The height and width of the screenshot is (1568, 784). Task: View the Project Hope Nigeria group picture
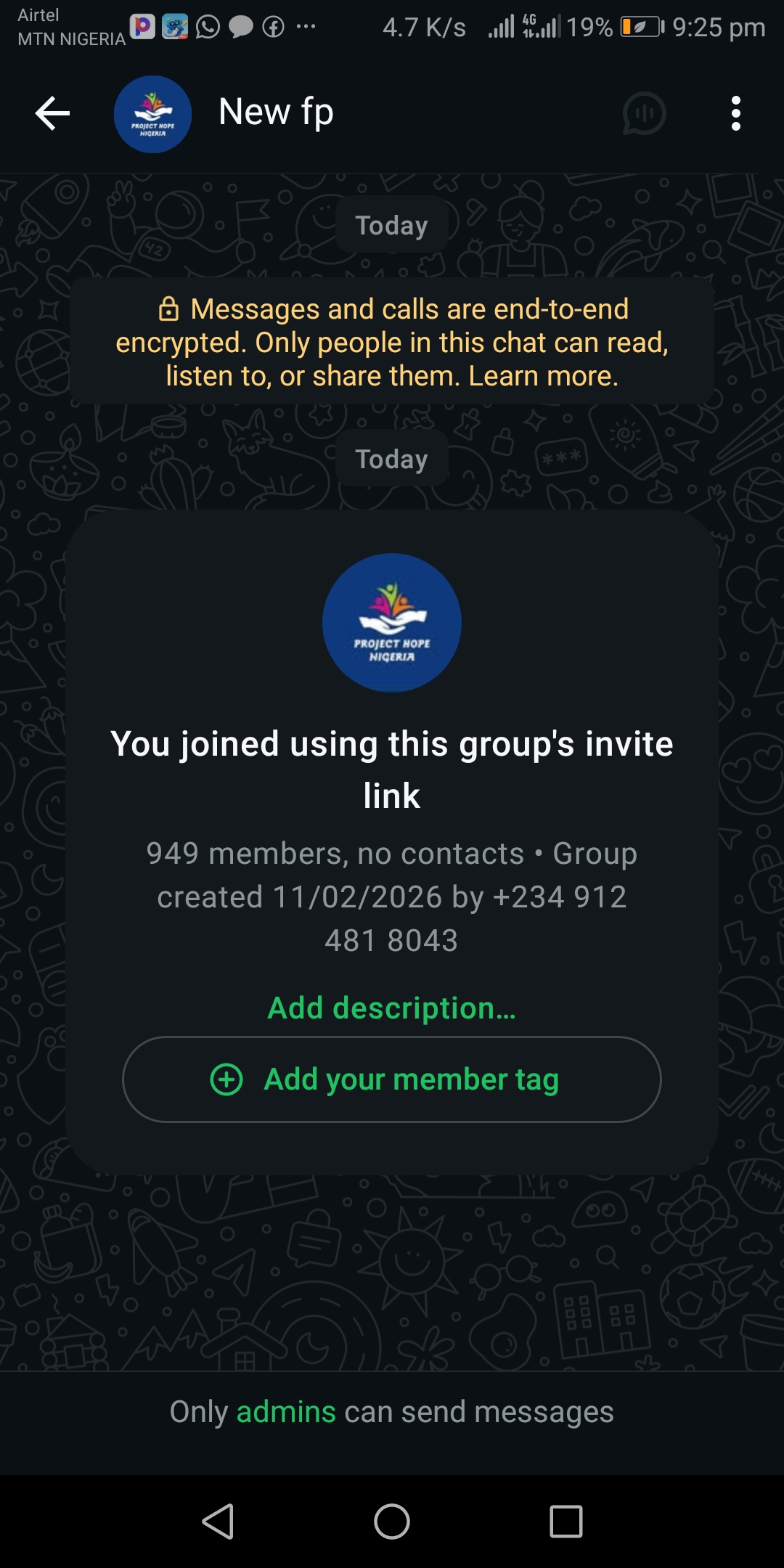click(x=391, y=622)
